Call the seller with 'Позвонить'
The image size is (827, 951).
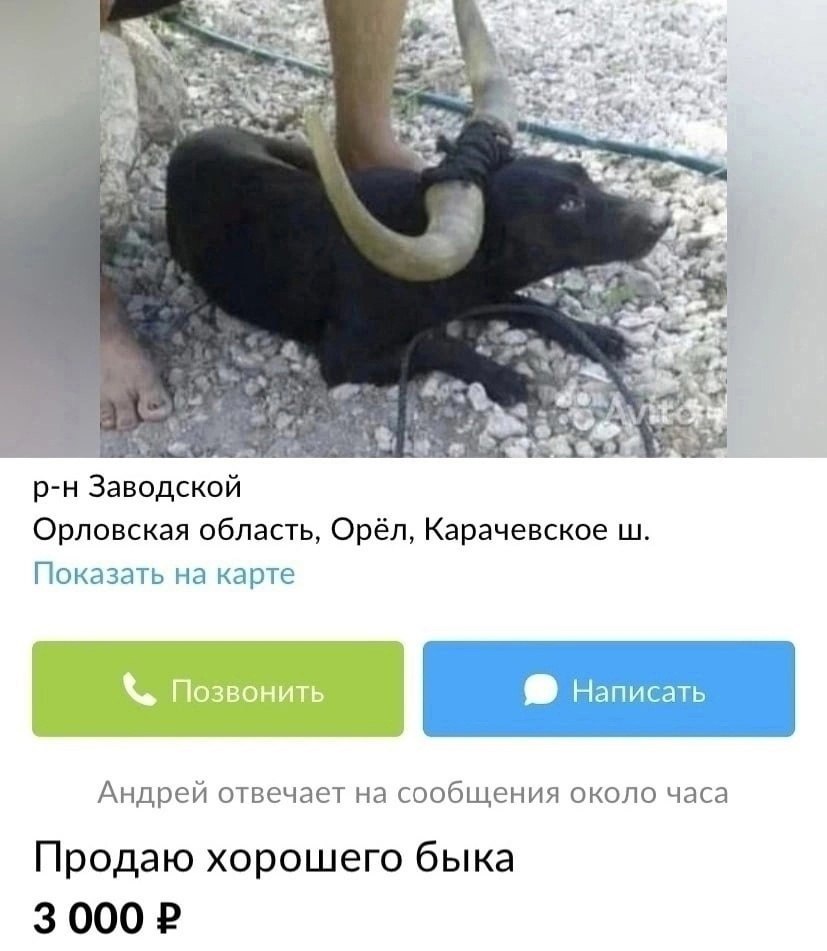[x=218, y=689]
